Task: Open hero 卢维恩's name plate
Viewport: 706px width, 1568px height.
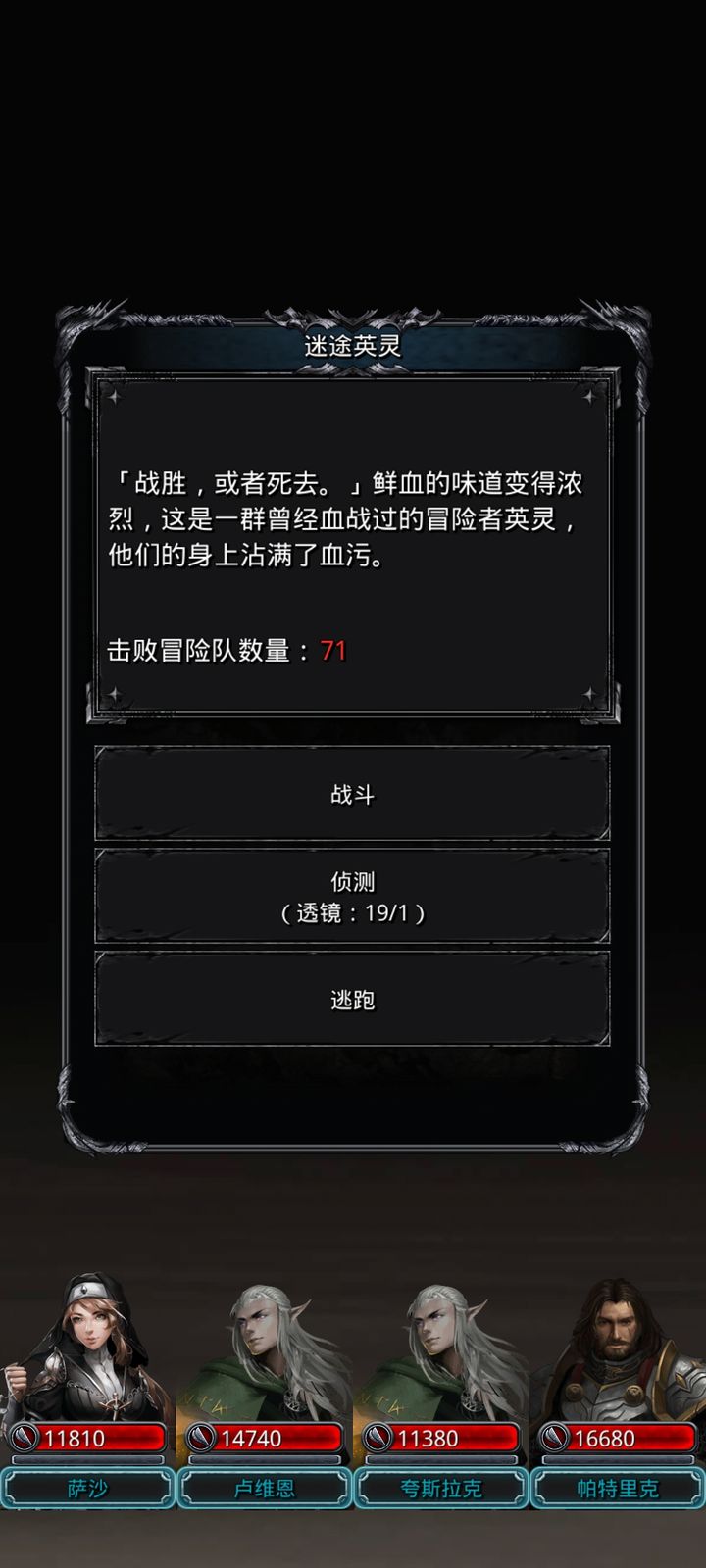Action: [x=264, y=1489]
